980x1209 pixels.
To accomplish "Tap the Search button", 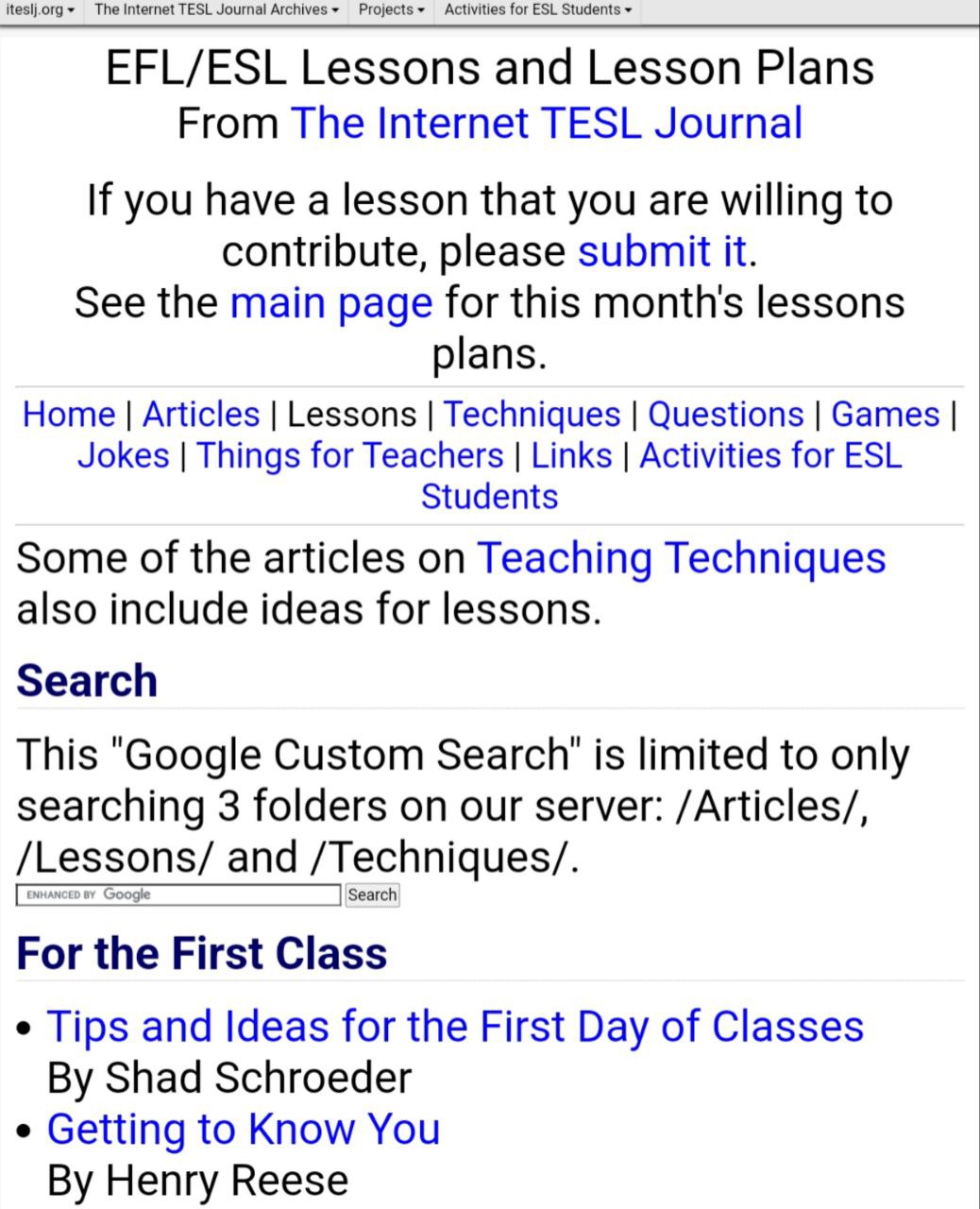I will pos(372,894).
